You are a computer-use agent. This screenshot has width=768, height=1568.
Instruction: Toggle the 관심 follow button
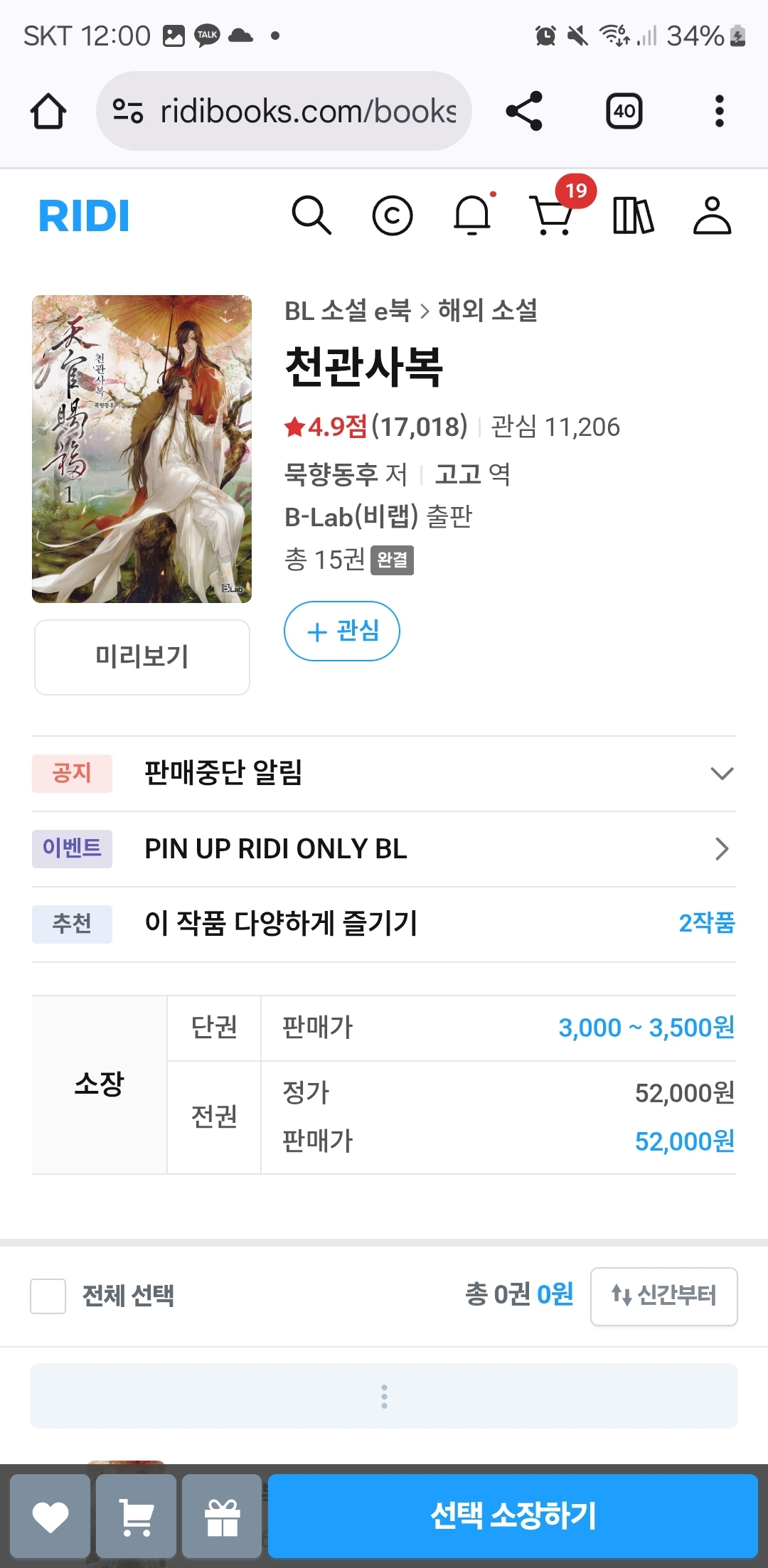pyautogui.click(x=342, y=631)
